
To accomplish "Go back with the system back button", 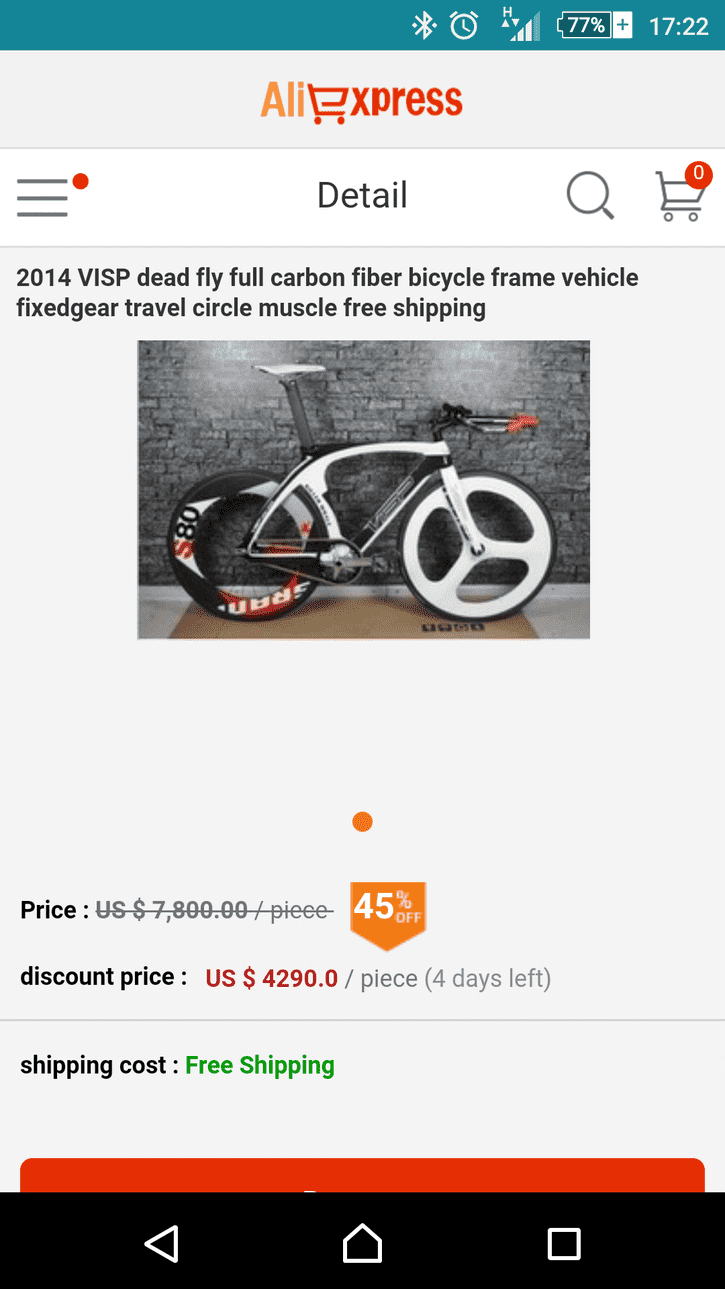I will (x=161, y=1243).
